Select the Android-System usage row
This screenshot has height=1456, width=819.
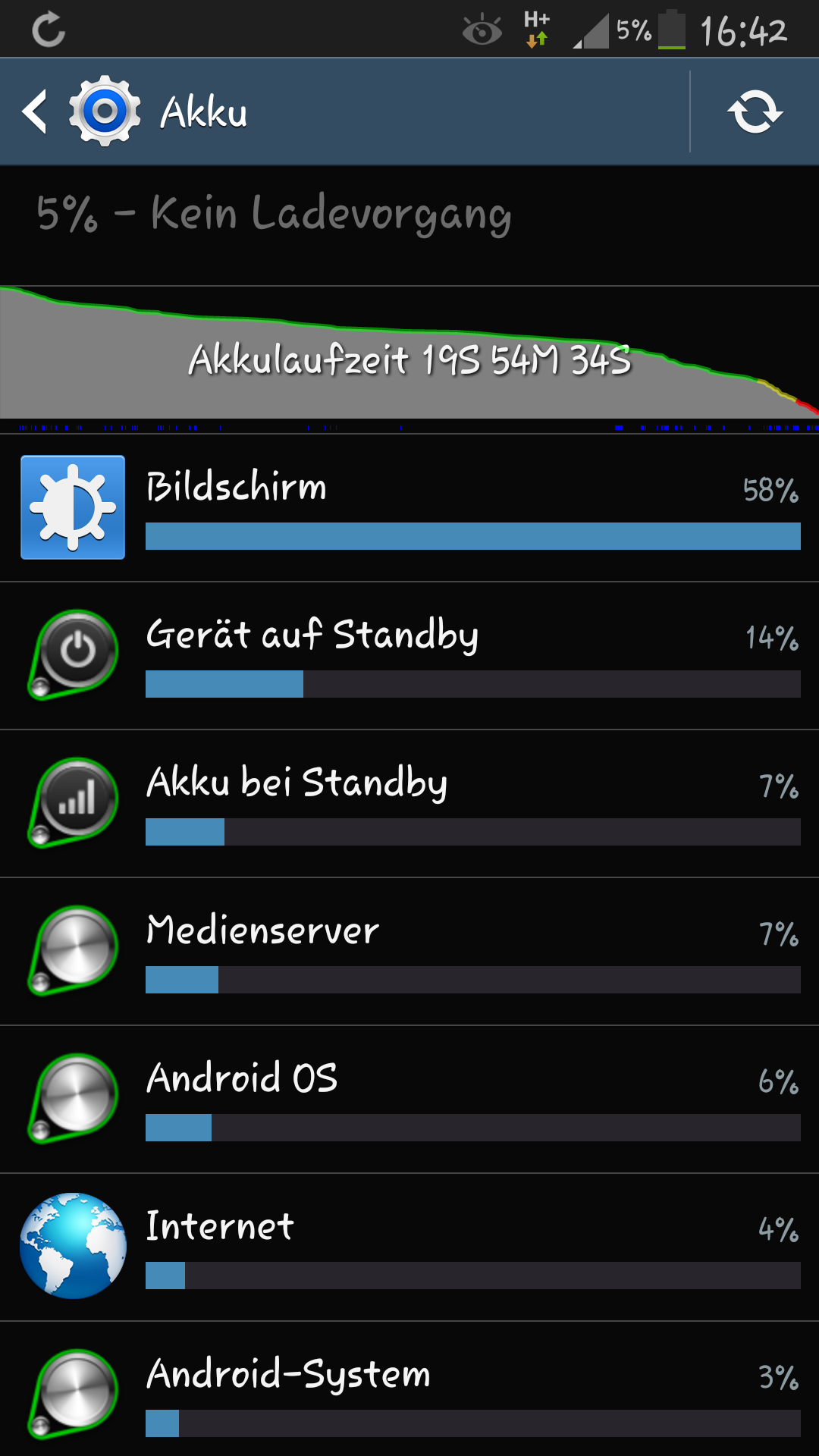pos(409,1389)
